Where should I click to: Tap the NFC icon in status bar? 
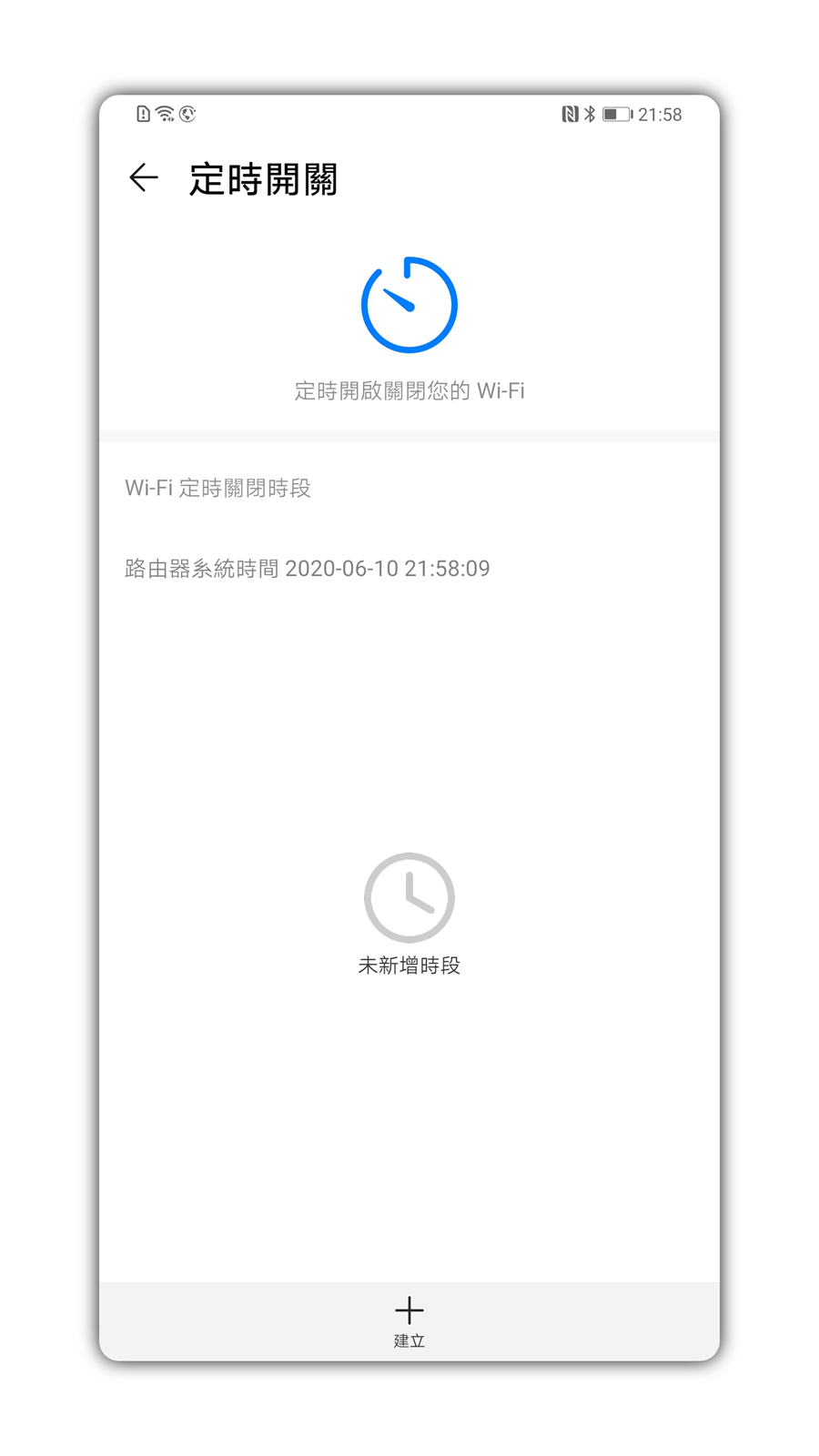coord(571,115)
